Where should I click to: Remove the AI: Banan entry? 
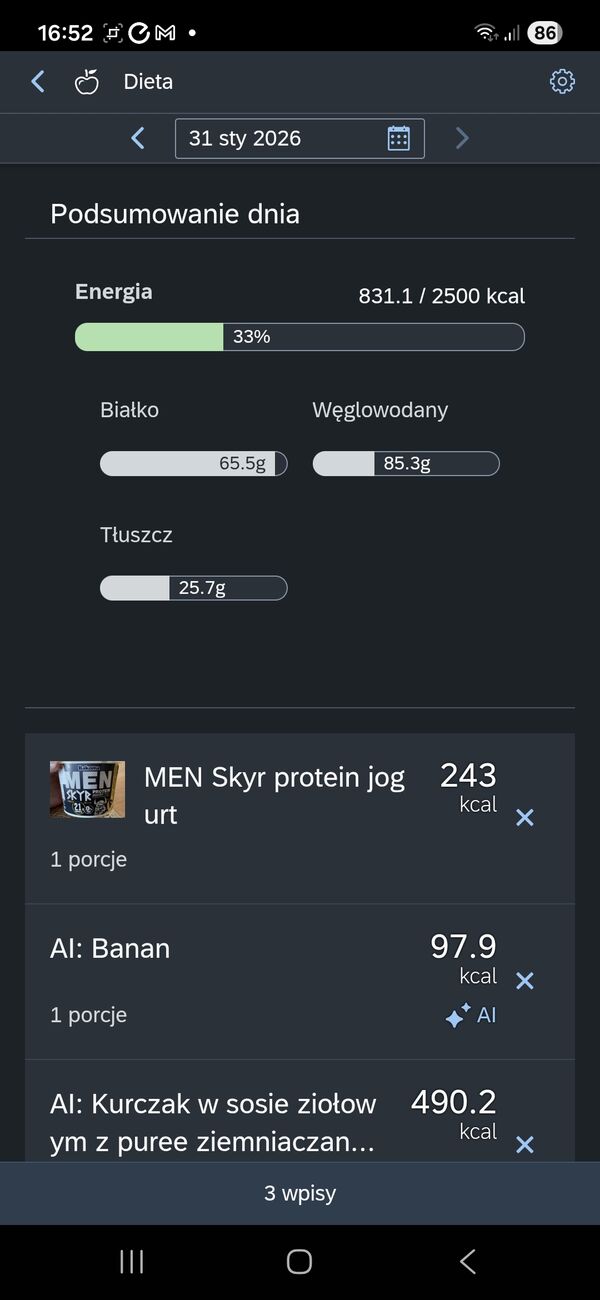click(x=524, y=981)
